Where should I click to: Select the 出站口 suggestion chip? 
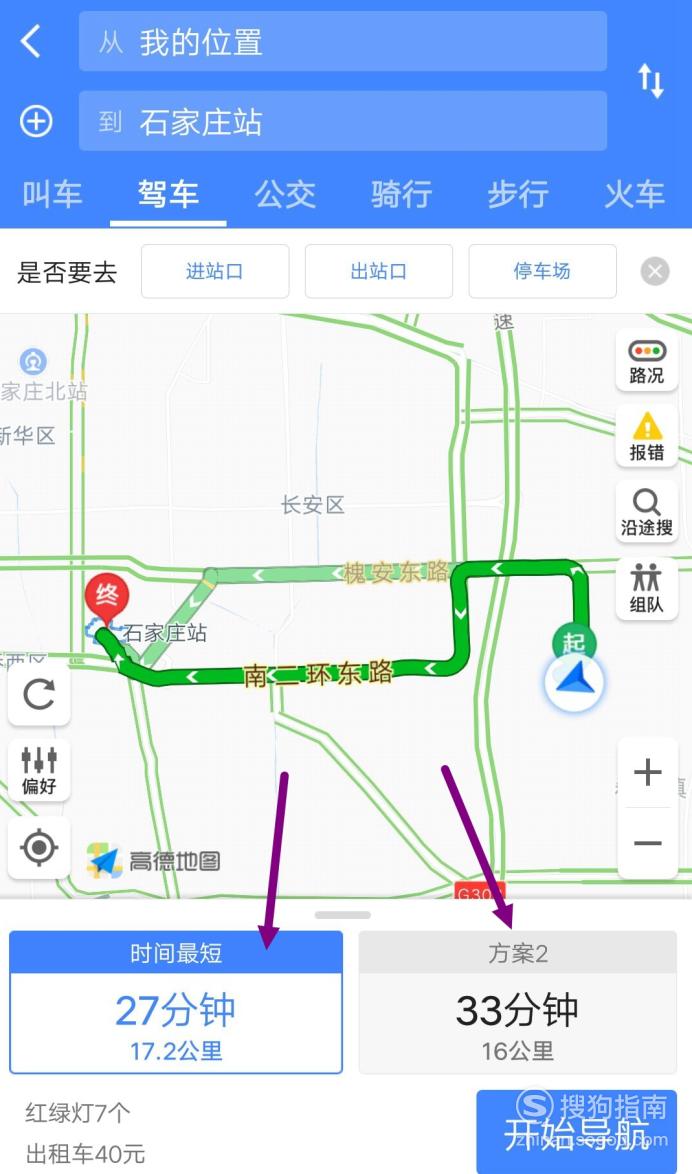point(378,271)
